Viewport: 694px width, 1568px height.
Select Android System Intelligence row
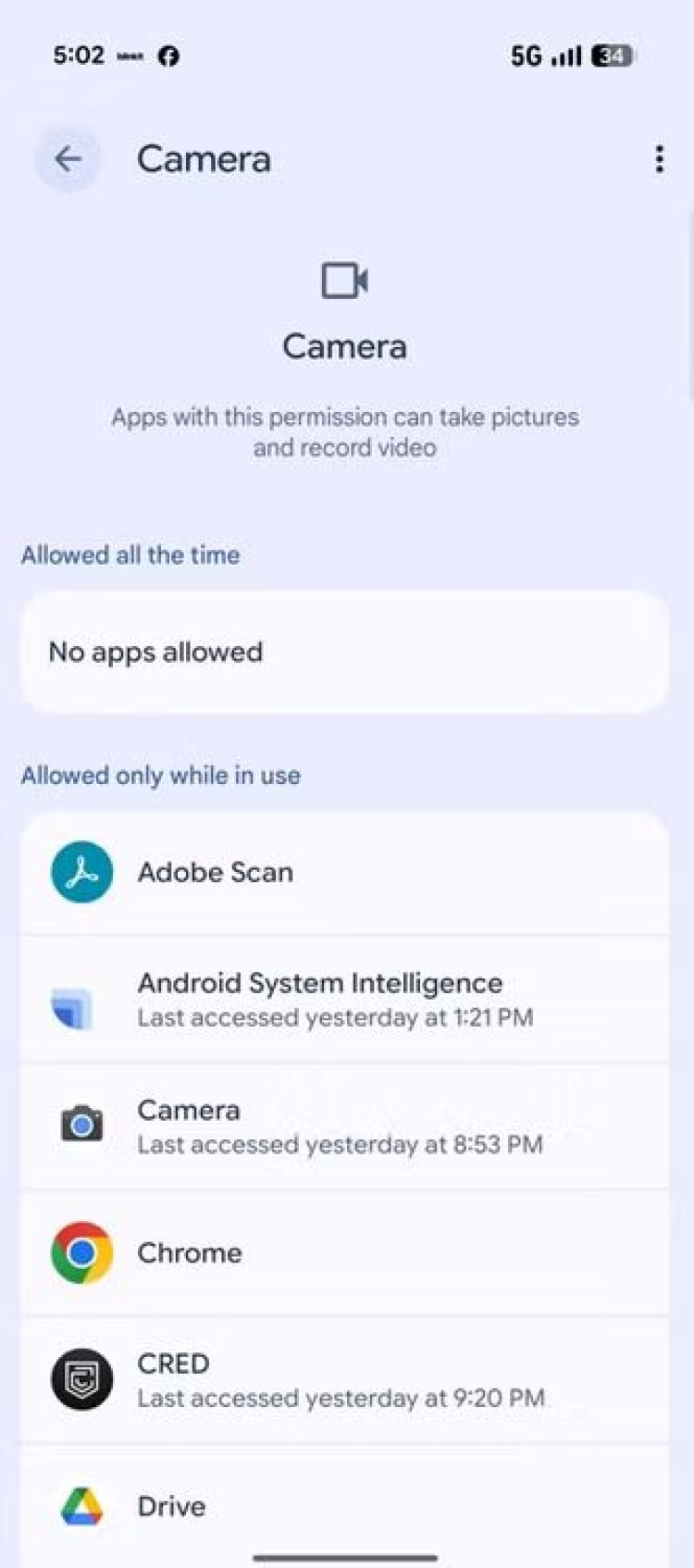[344, 1000]
